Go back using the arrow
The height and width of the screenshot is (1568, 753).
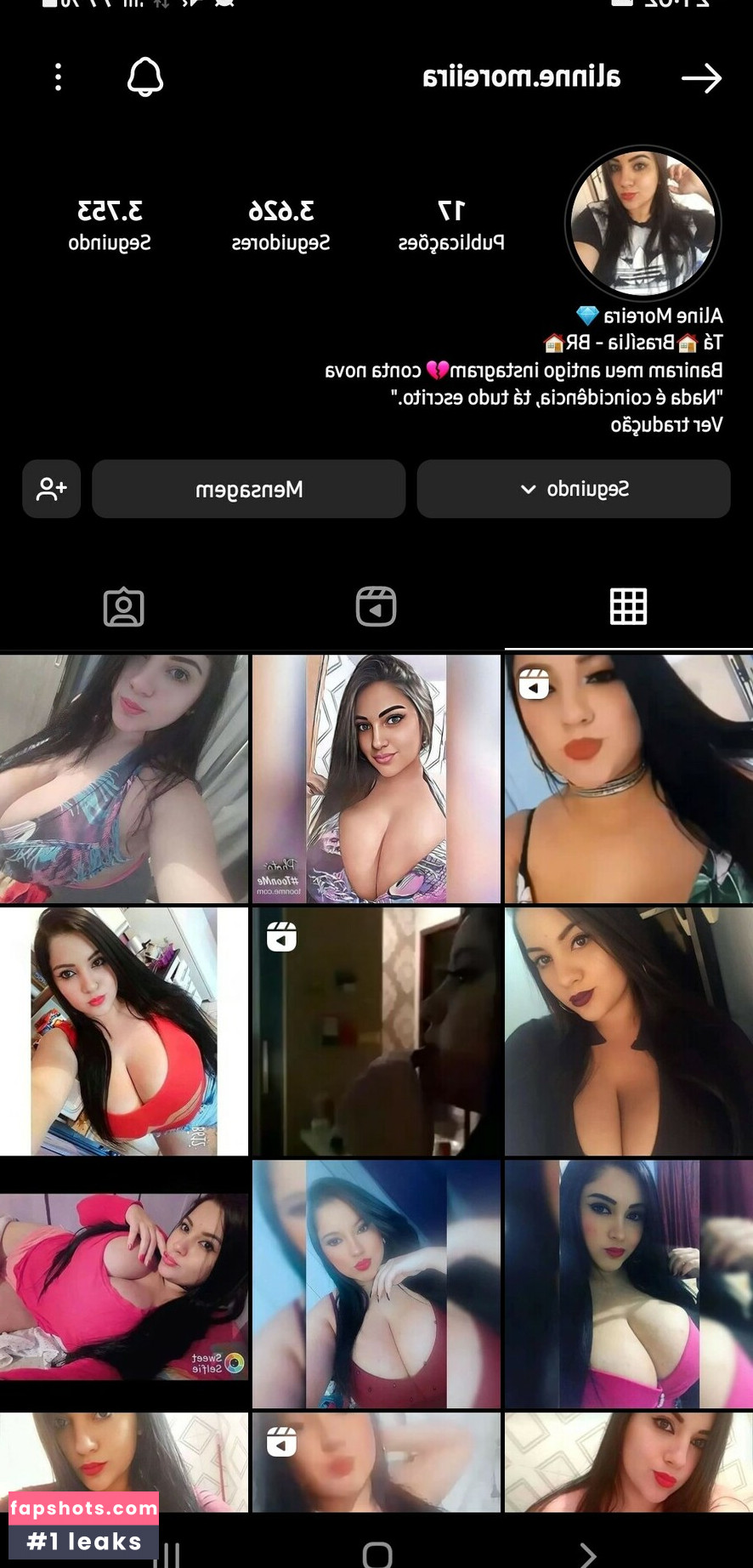point(701,78)
